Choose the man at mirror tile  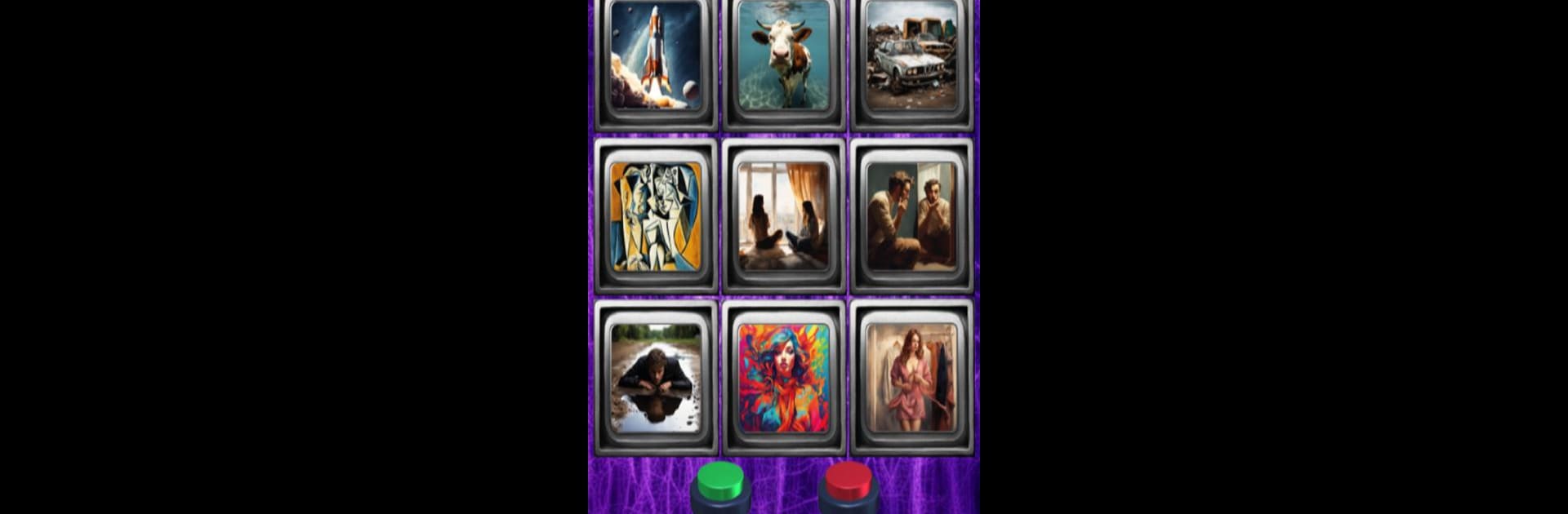[x=911, y=216]
